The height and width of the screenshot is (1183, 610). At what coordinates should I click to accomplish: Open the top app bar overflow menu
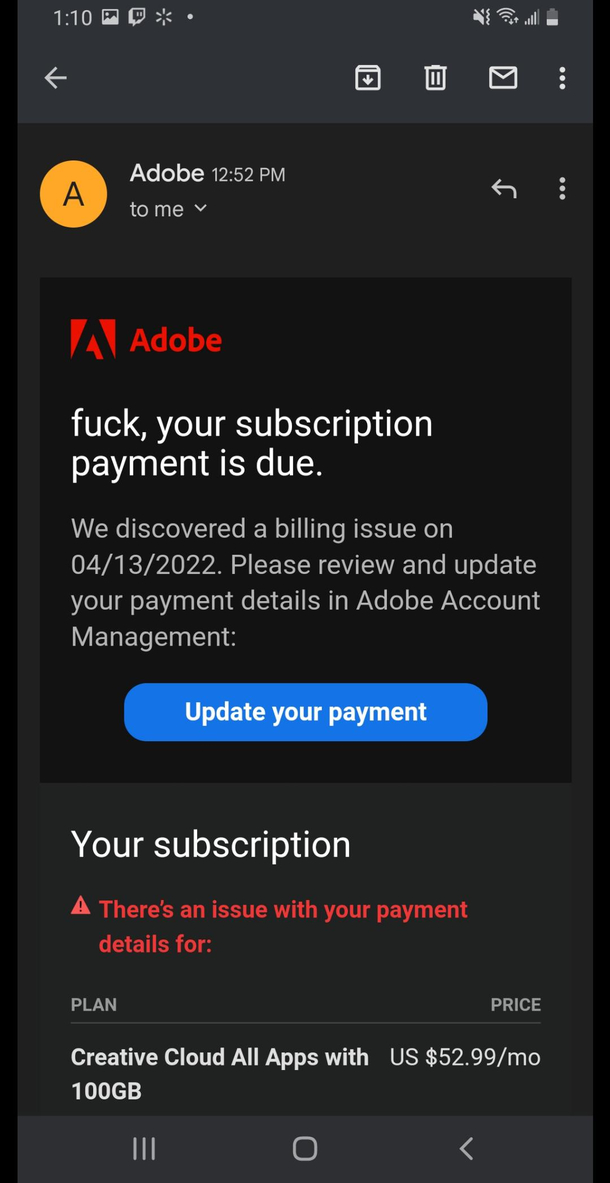pyautogui.click(x=562, y=77)
